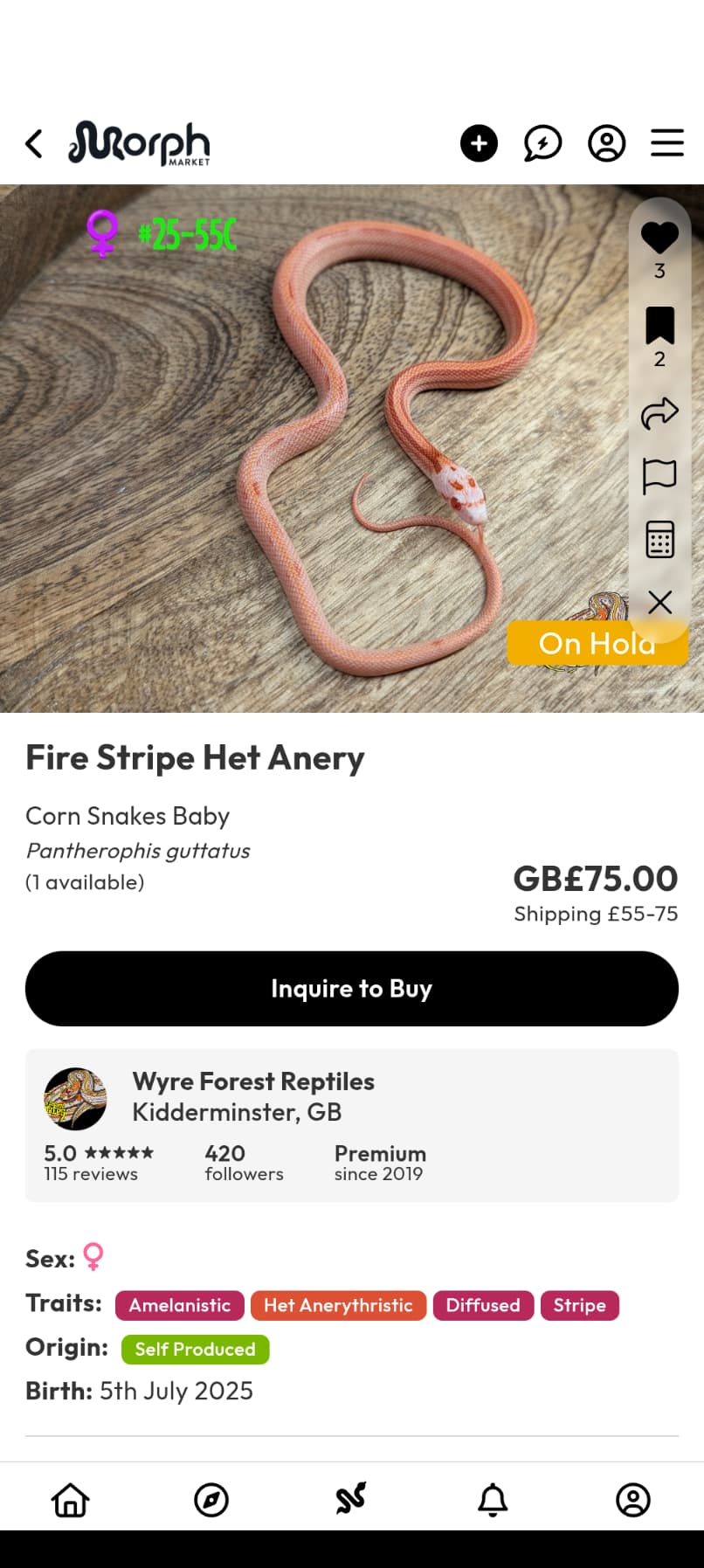Viewport: 704px width, 1568px height.
Task: Select the Amelanistic trait chip
Action: (180, 1305)
